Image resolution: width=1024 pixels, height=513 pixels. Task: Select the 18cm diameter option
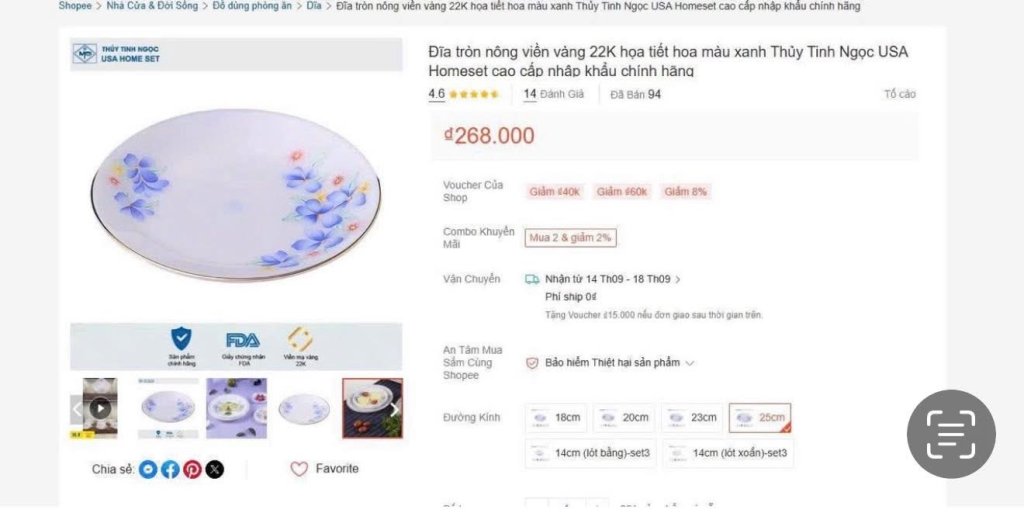[x=558, y=418]
